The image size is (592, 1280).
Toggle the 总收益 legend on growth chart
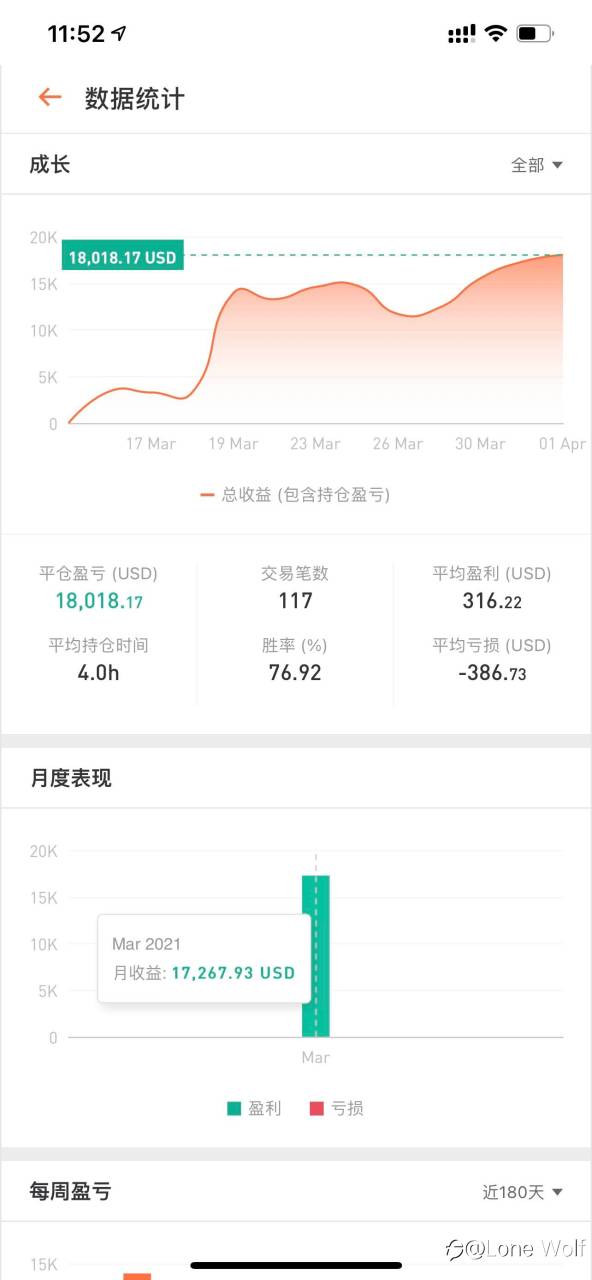pyautogui.click(x=295, y=494)
